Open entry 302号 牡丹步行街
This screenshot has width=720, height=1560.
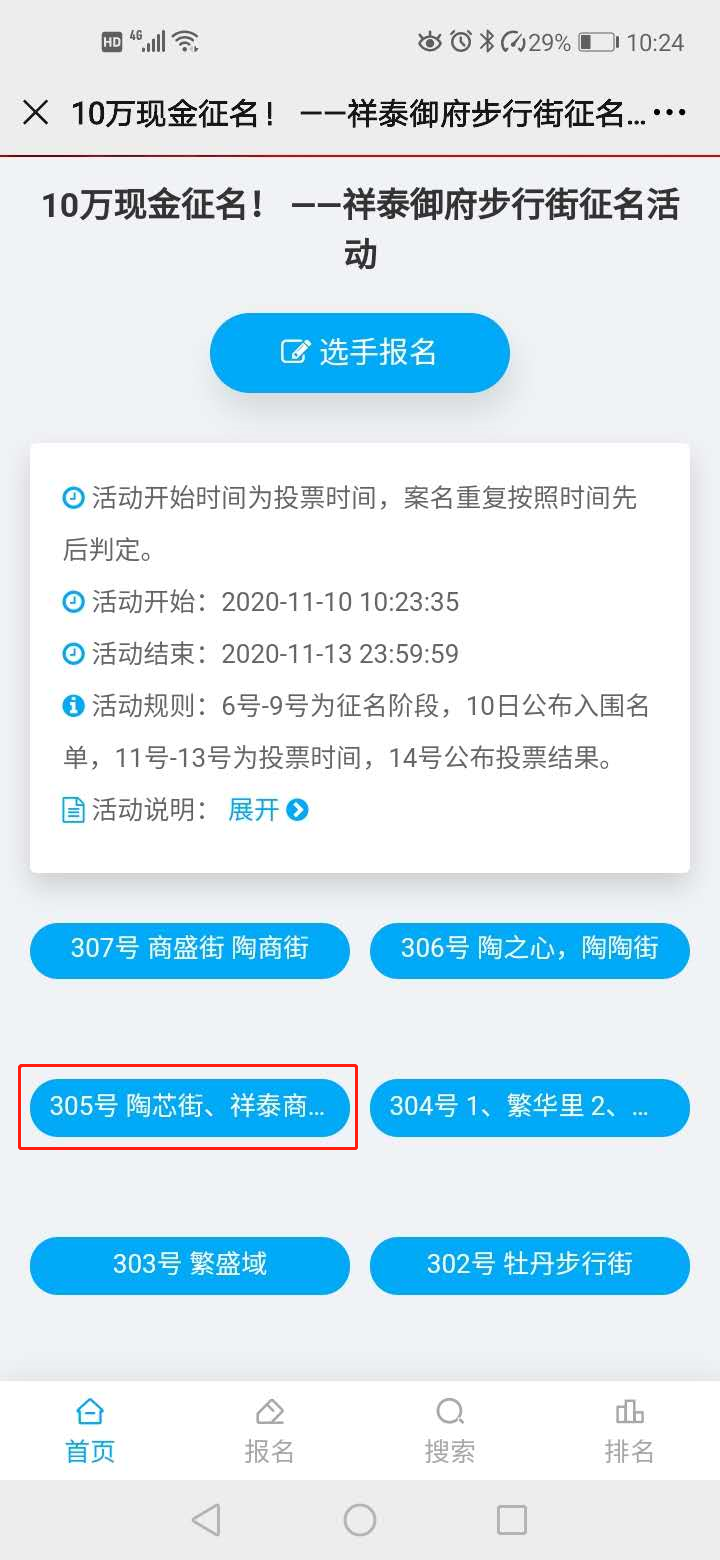pos(530,1265)
